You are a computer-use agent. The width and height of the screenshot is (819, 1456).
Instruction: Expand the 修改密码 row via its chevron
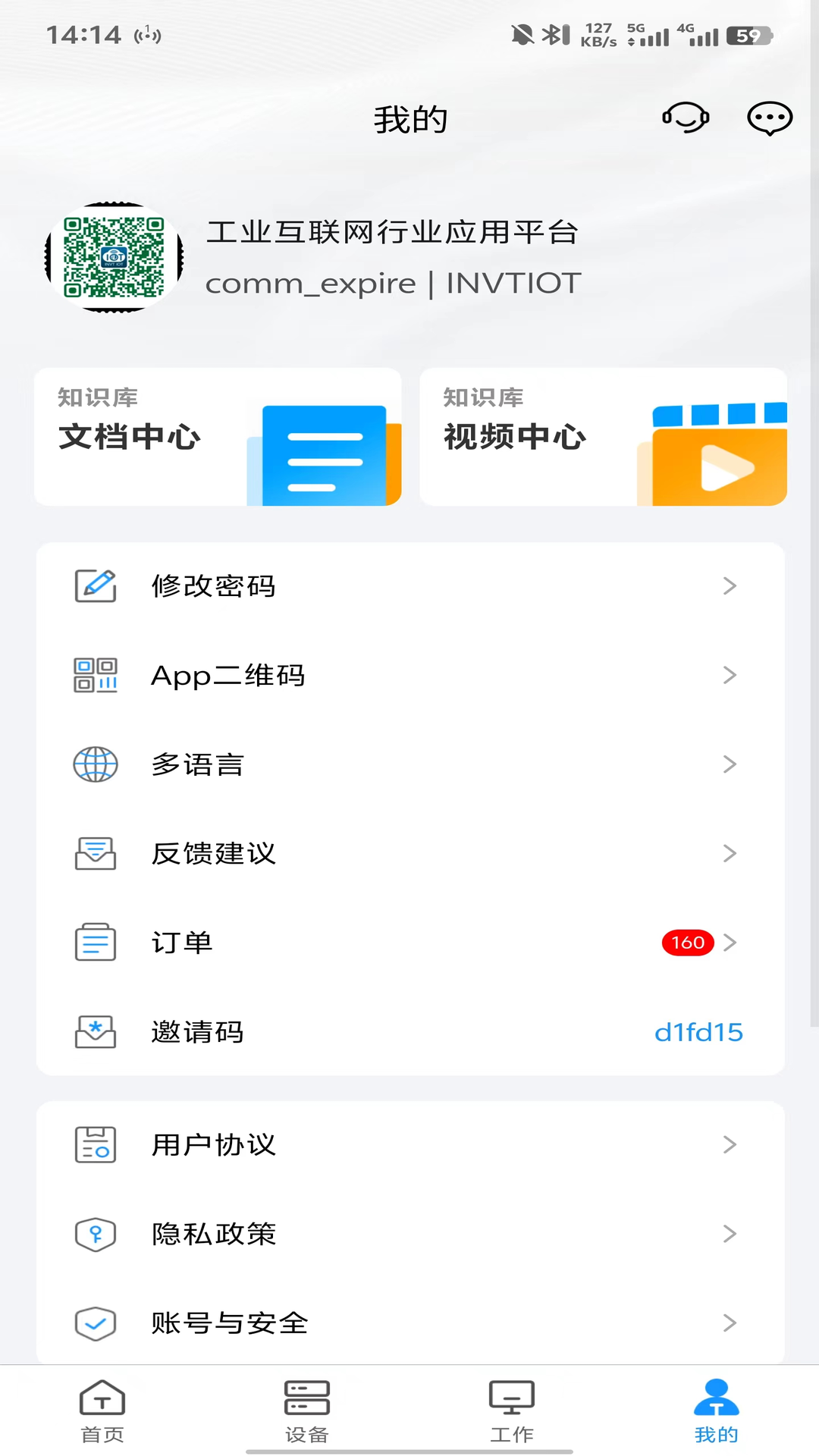coord(730,585)
